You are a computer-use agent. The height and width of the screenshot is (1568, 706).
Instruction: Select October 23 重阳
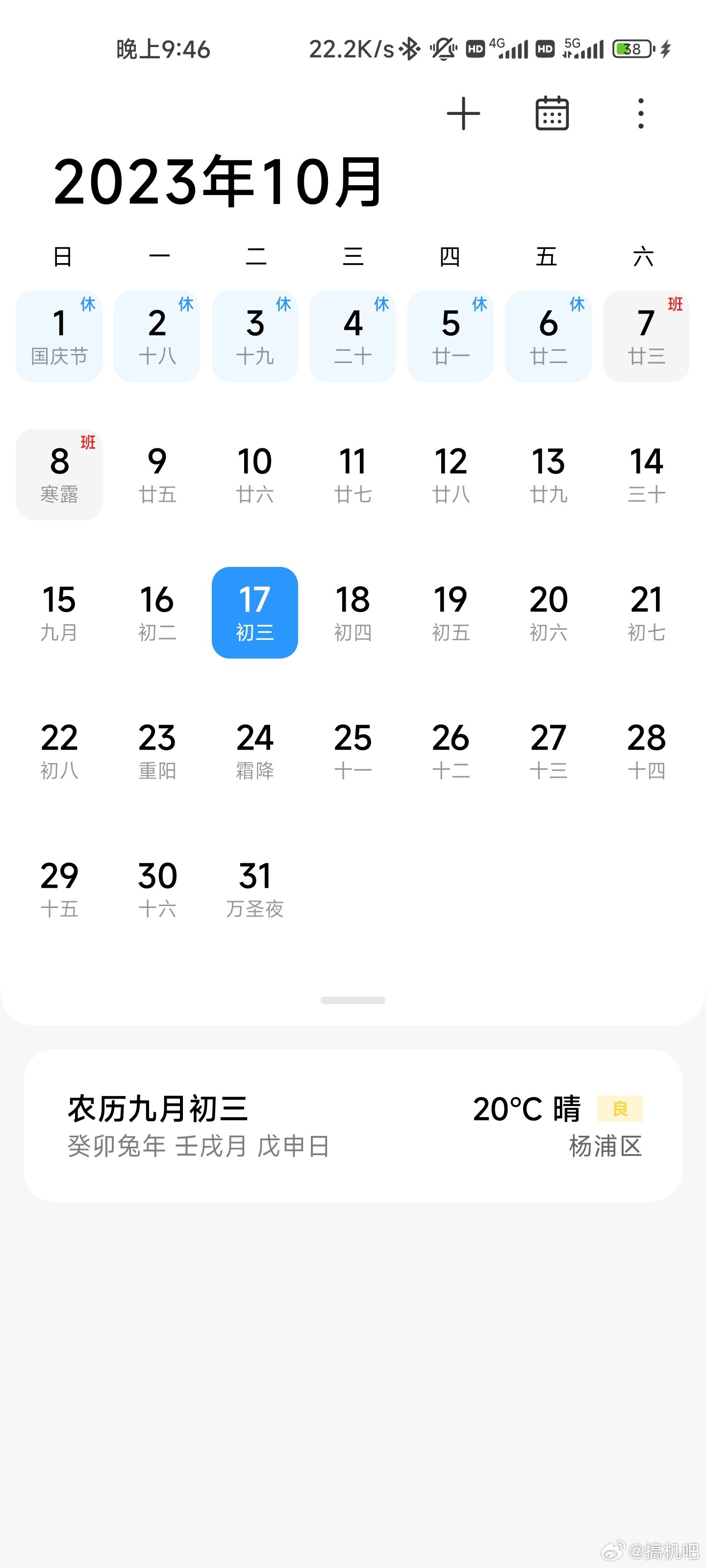tap(157, 751)
